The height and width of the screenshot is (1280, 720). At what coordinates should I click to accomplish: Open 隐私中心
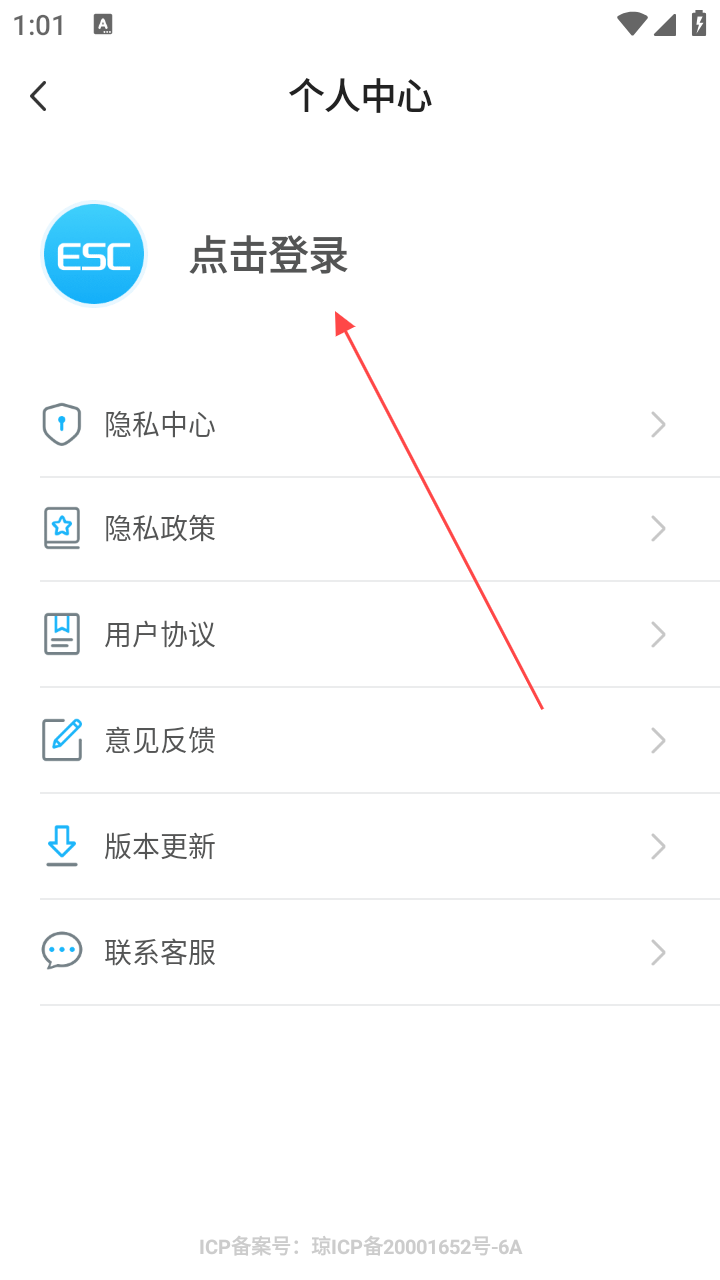point(360,425)
